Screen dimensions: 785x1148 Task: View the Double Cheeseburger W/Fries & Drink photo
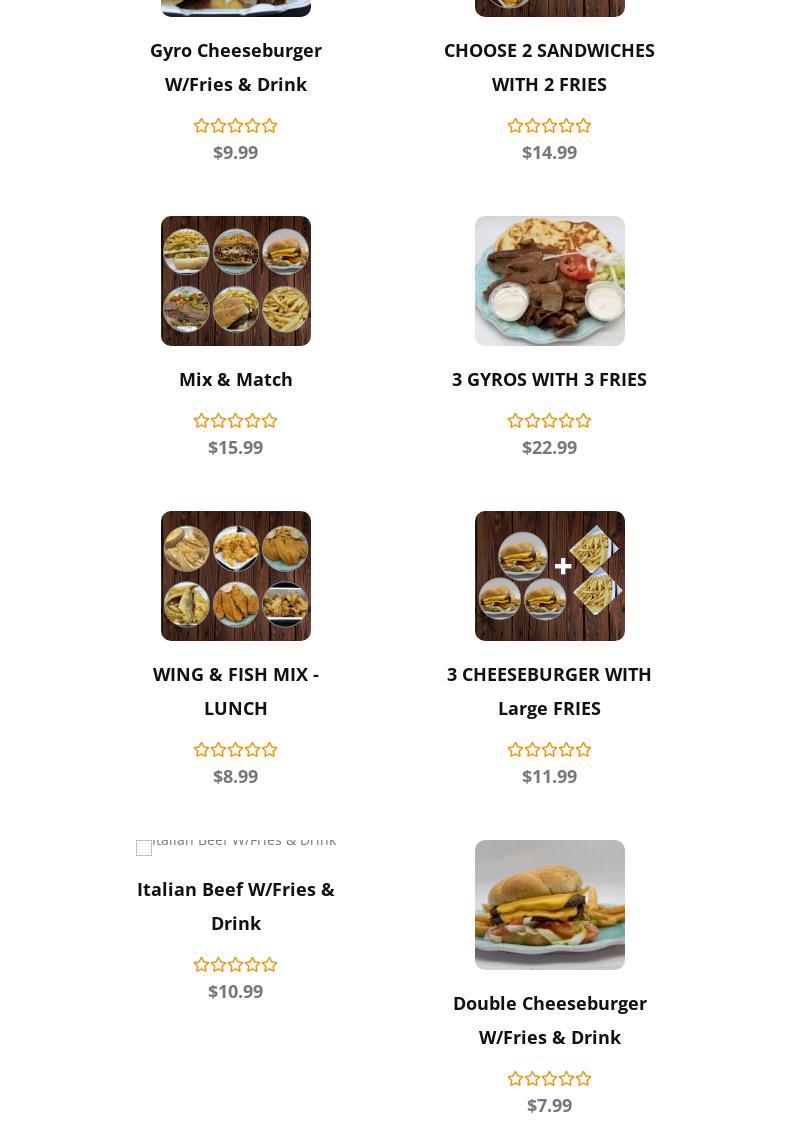click(549, 905)
